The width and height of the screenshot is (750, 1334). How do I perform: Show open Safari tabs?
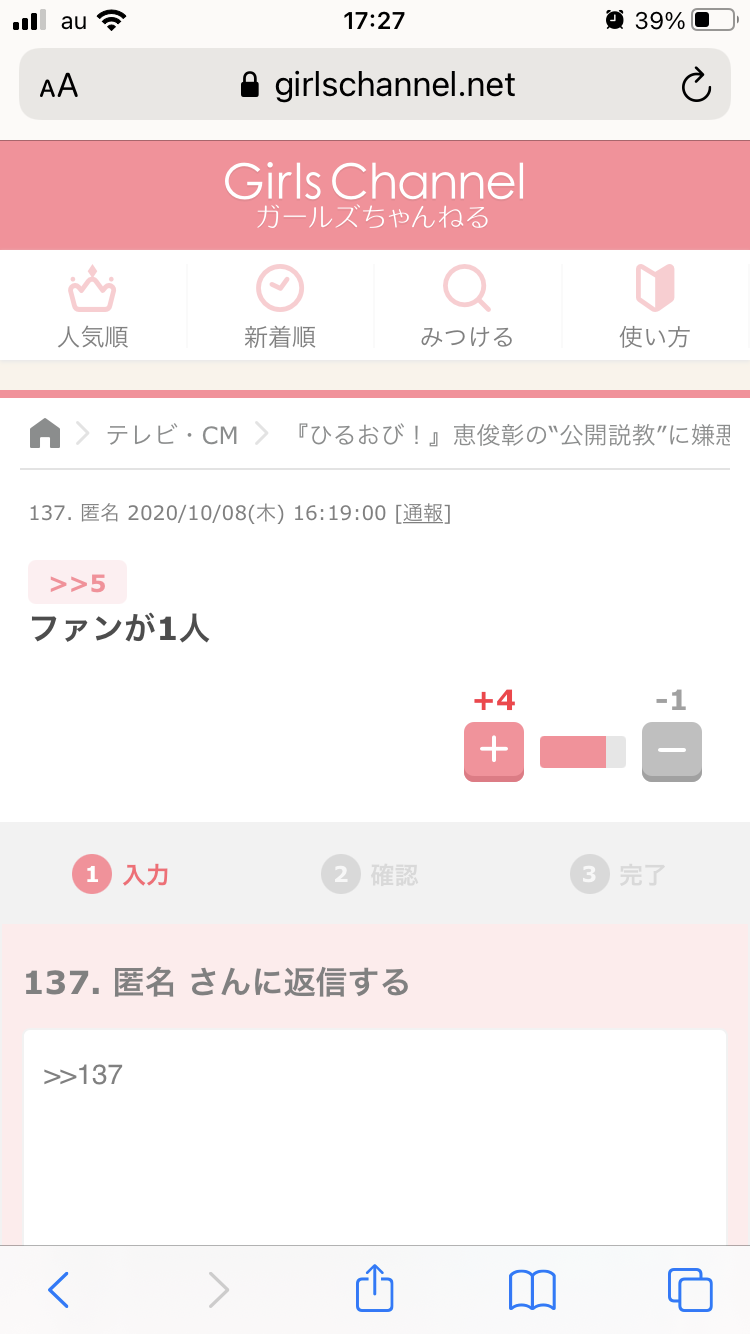point(690,1290)
